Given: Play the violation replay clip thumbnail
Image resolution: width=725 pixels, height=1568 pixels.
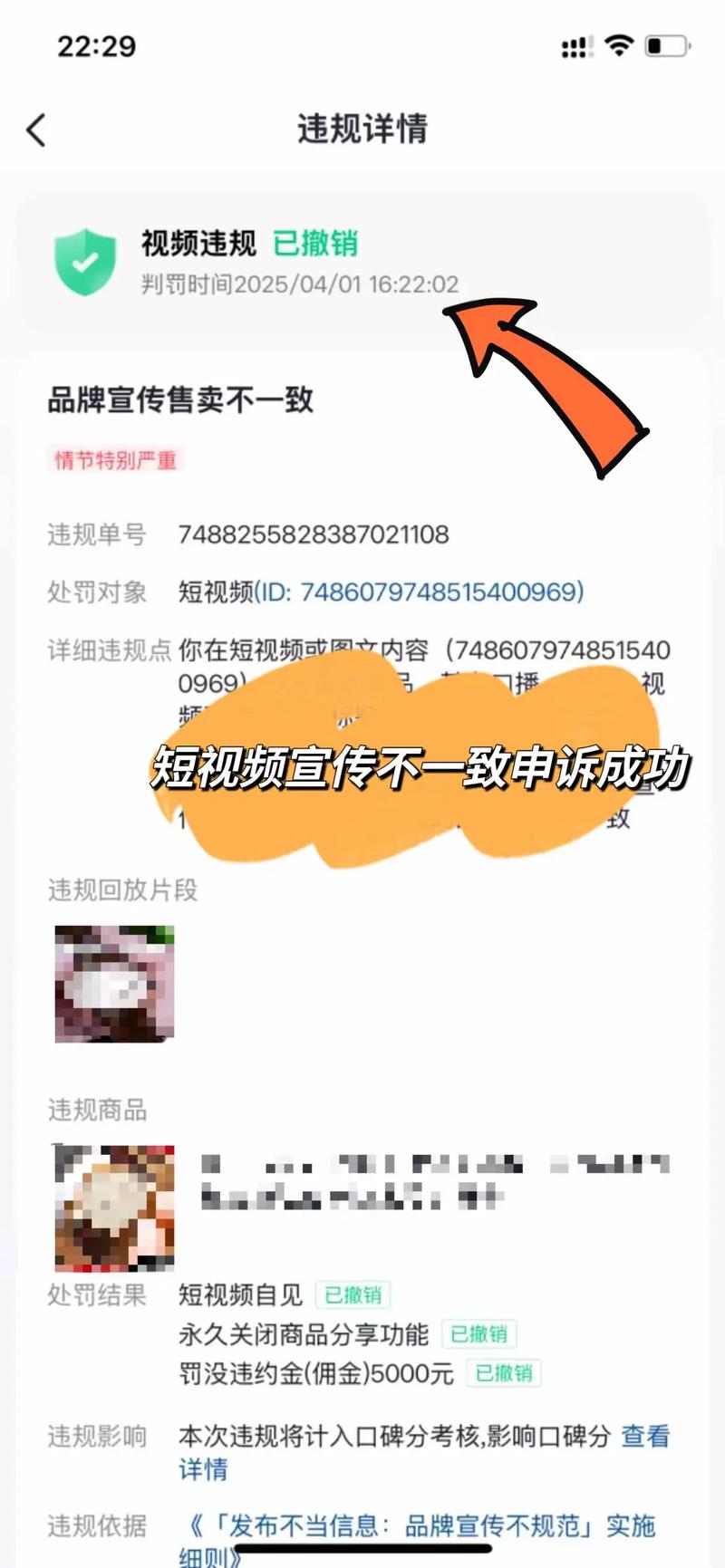Looking at the screenshot, I should coord(114,984).
